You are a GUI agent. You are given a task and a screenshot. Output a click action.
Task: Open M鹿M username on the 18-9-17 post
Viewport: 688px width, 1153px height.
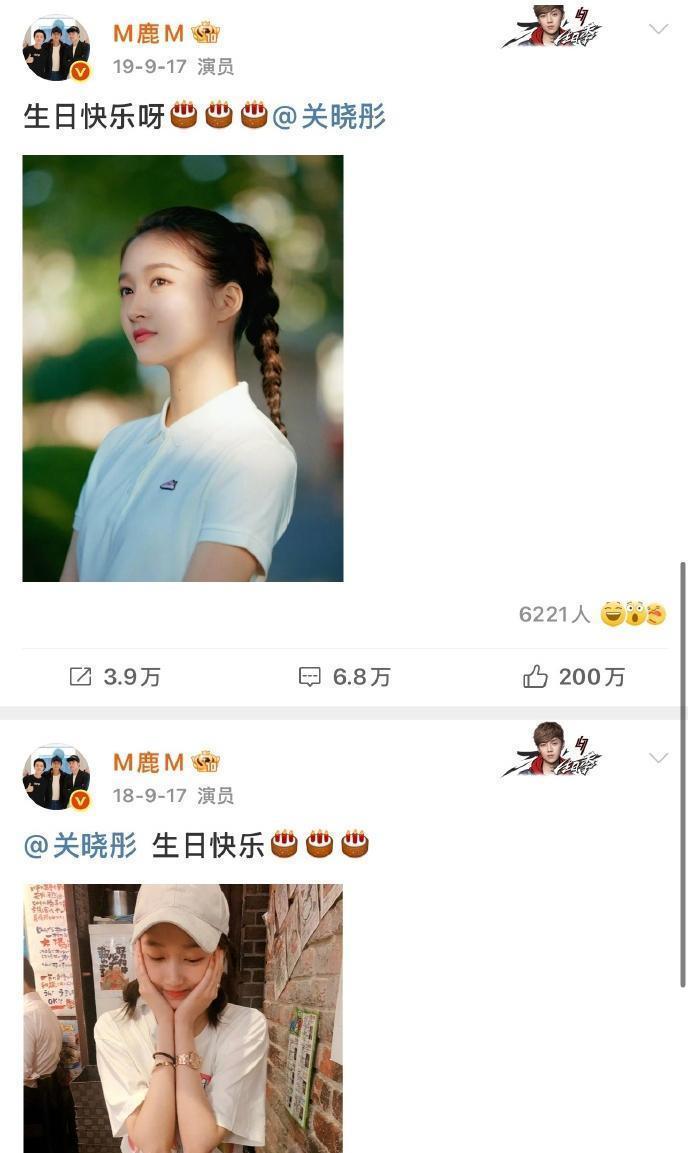click(x=148, y=762)
